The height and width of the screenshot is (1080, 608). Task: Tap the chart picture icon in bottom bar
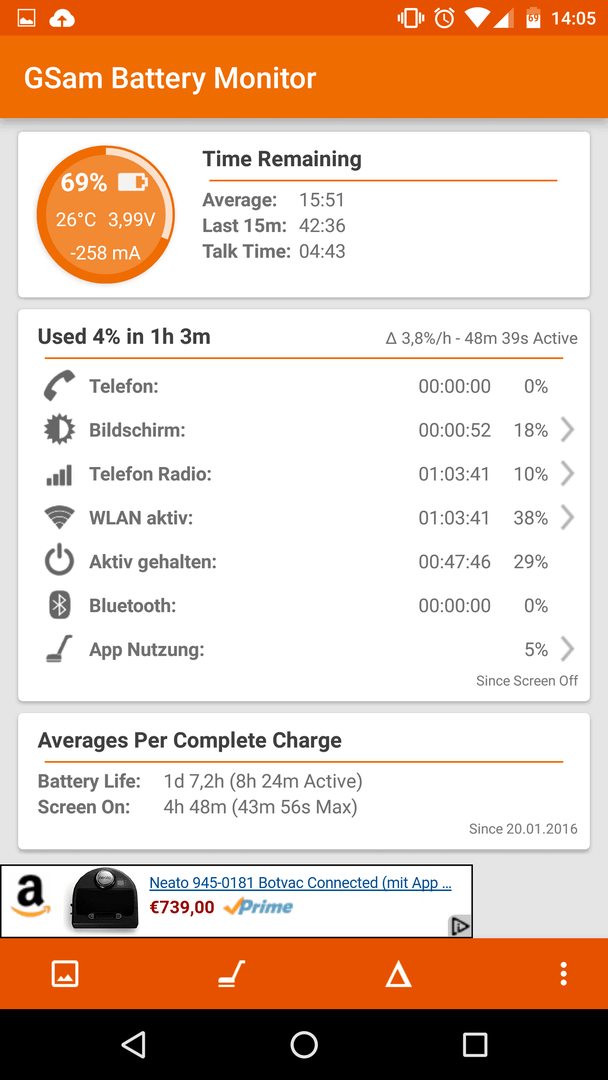[65, 974]
